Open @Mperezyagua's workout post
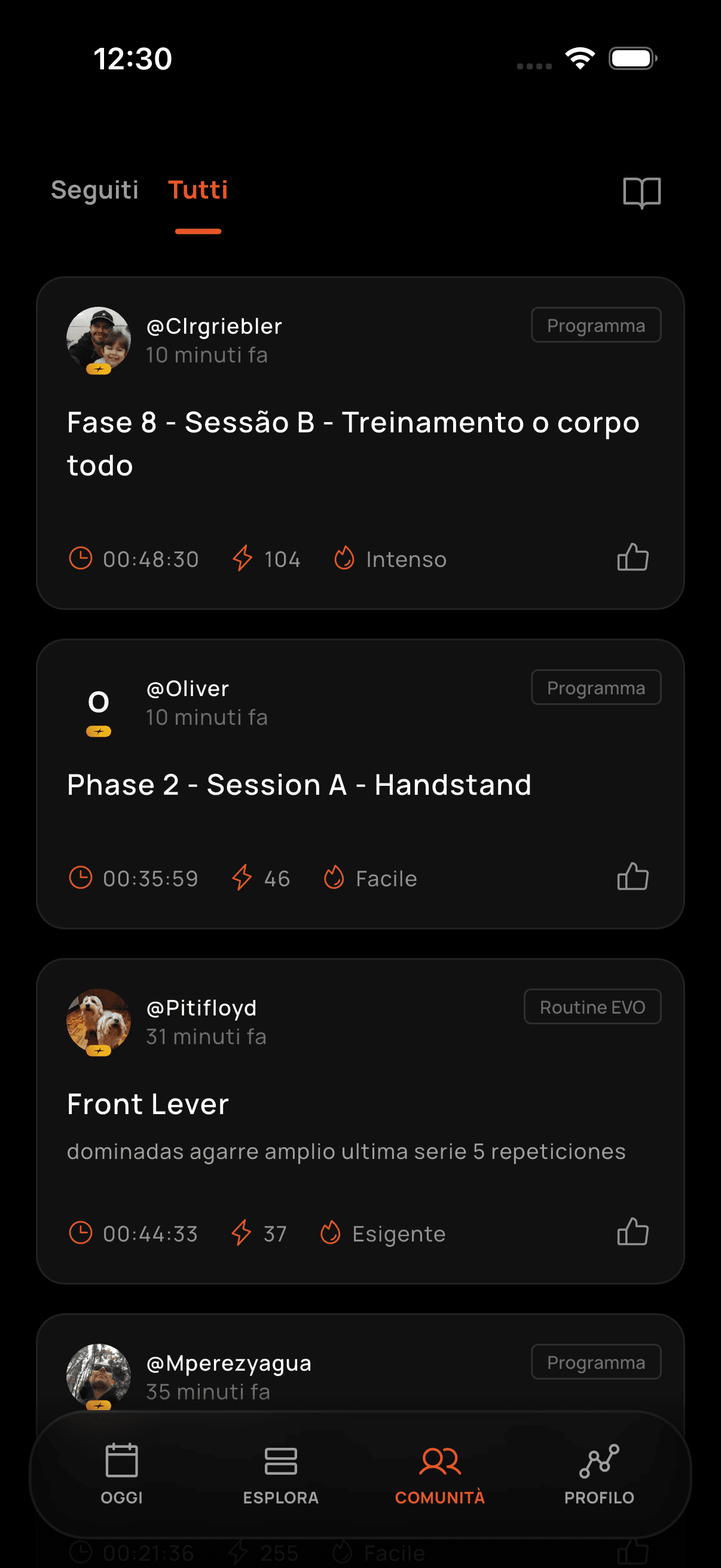 pyautogui.click(x=229, y=1363)
